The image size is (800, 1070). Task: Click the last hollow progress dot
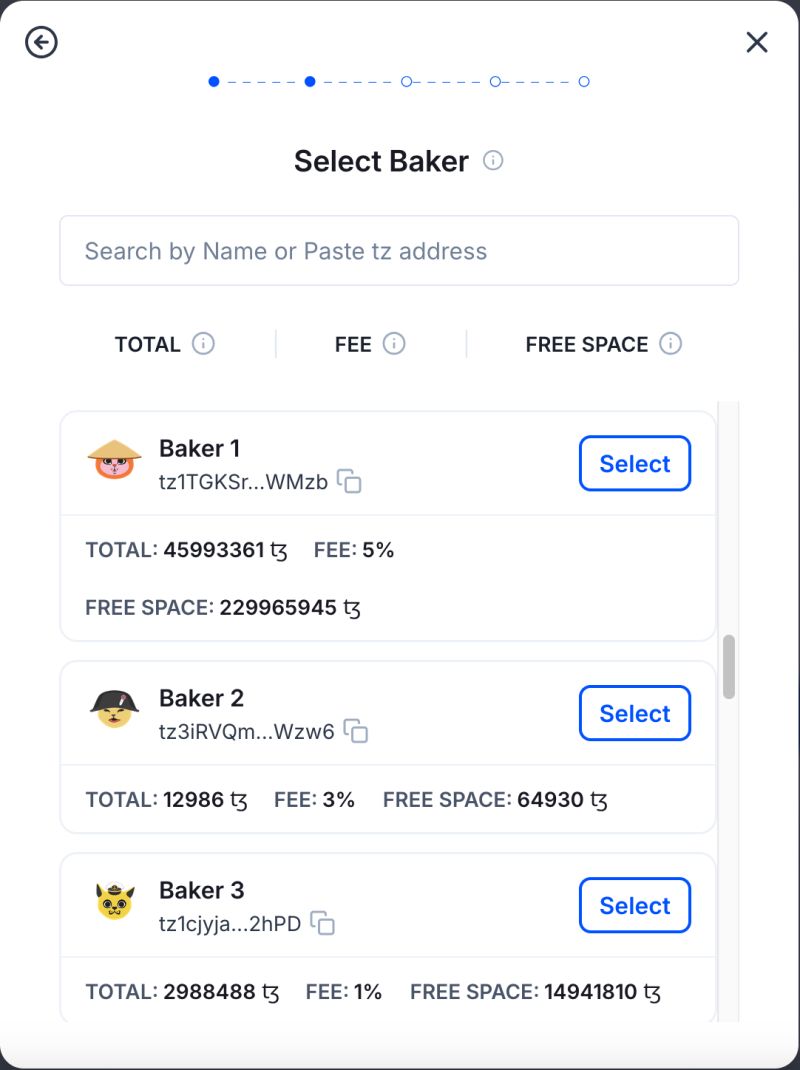[x=584, y=81]
